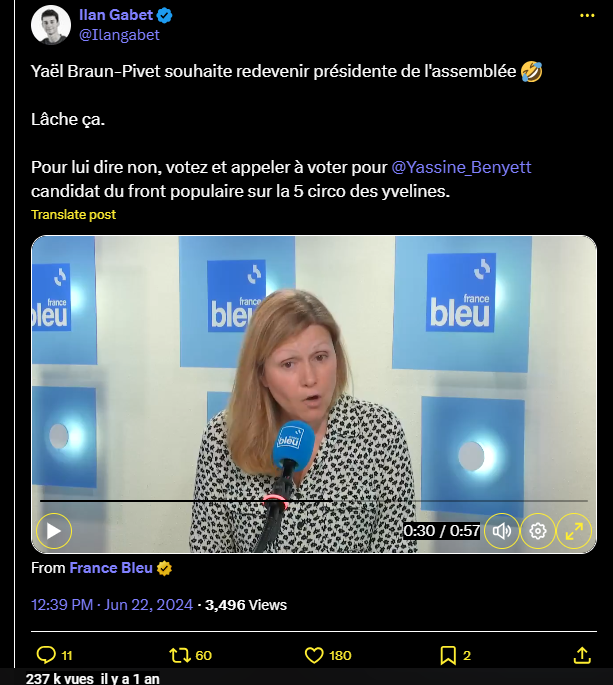Open the post's overflow menu
613x685 pixels.
(585, 17)
